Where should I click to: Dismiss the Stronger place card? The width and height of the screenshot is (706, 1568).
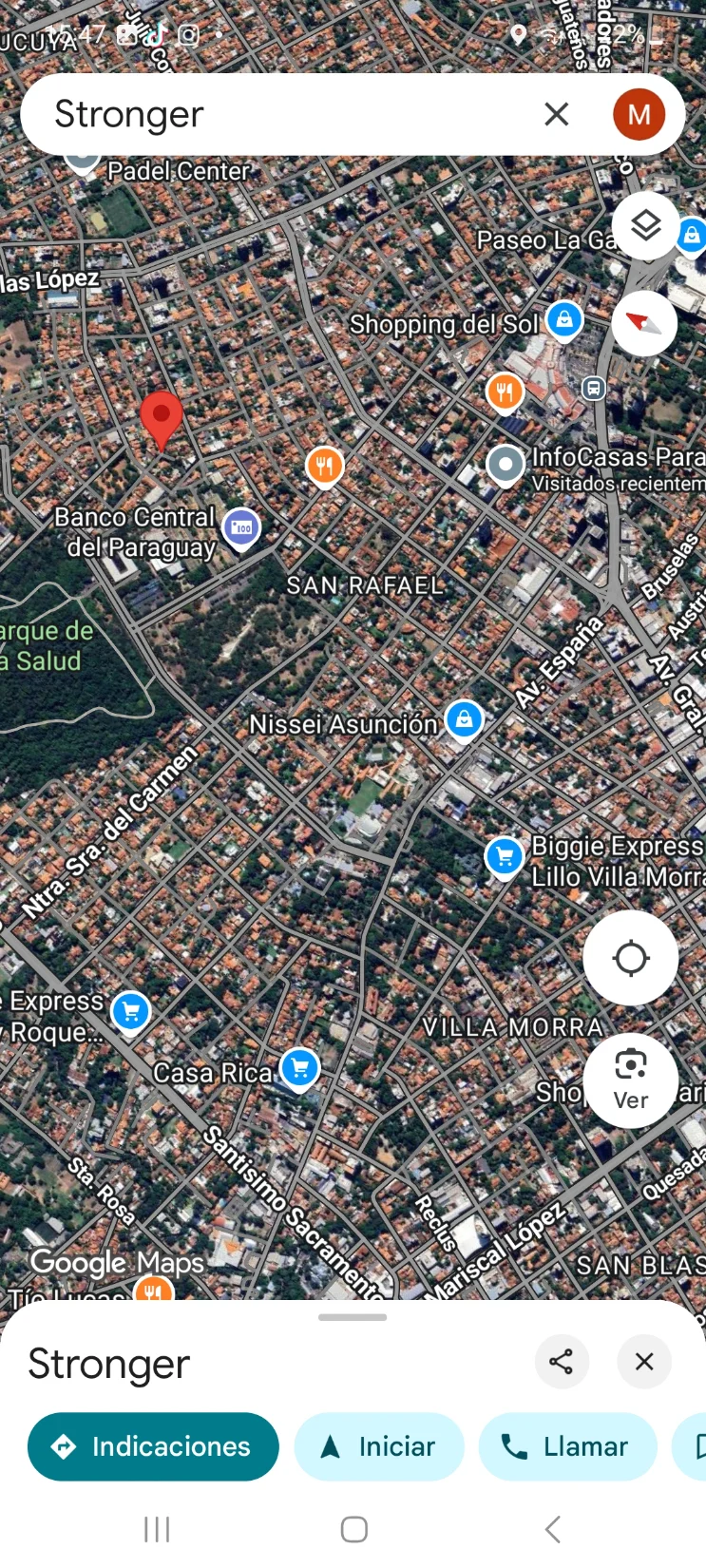point(644,1362)
